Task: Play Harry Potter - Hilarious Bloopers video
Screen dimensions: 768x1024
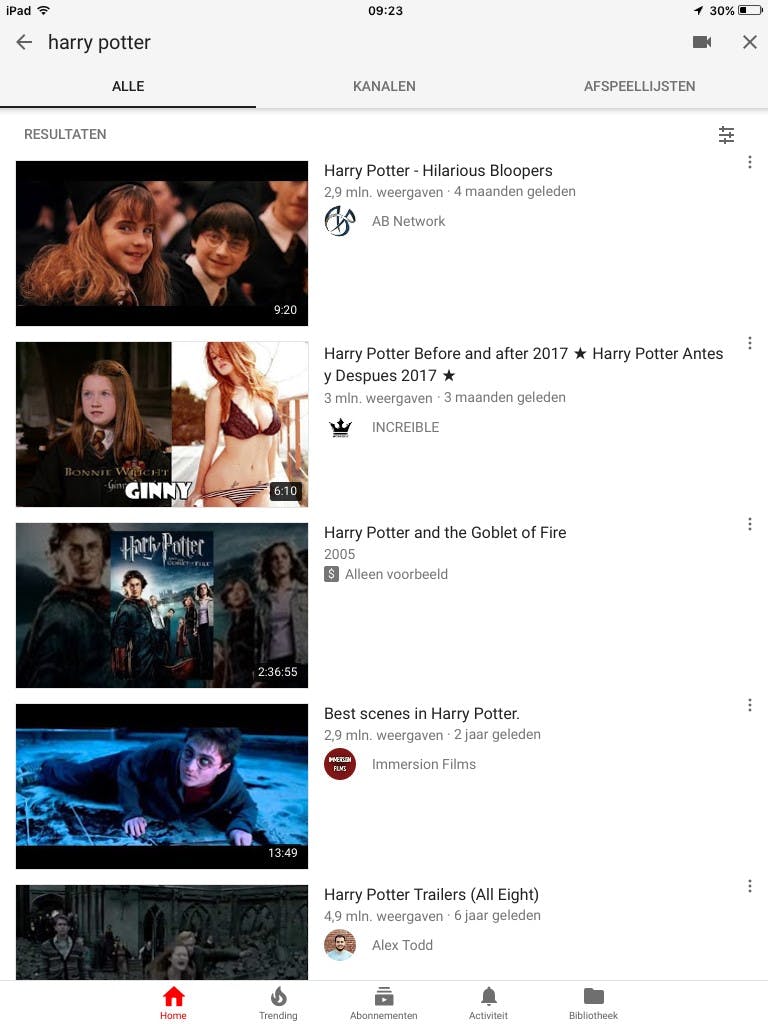Action: tap(162, 243)
